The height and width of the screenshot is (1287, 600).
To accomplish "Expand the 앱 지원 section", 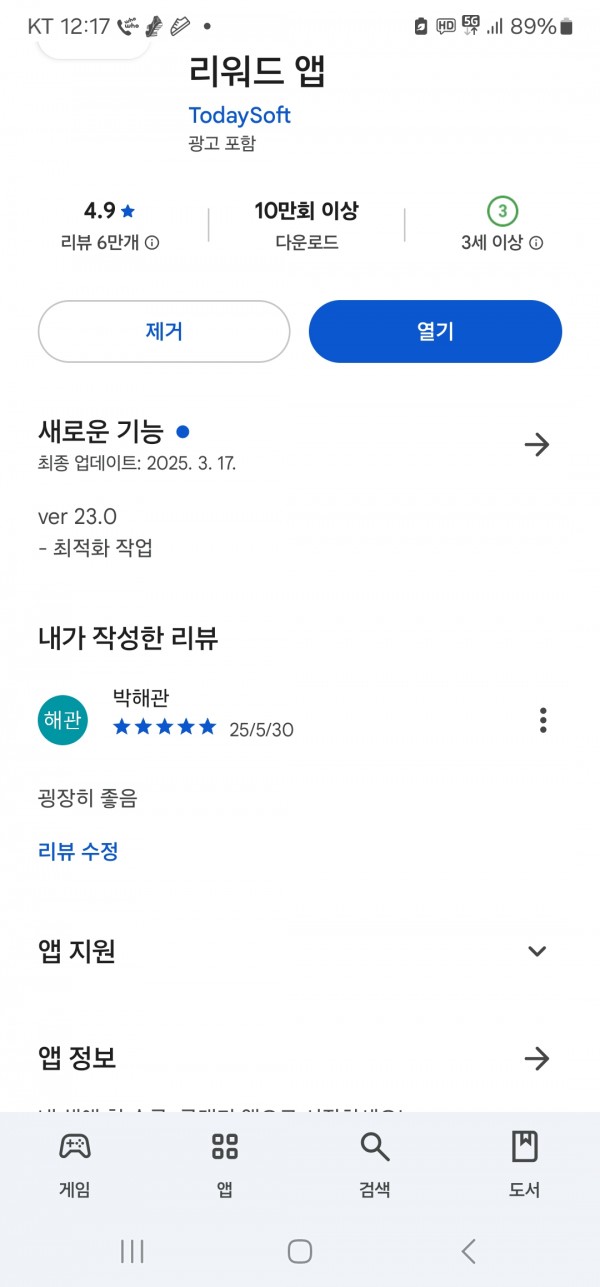I will click(537, 951).
